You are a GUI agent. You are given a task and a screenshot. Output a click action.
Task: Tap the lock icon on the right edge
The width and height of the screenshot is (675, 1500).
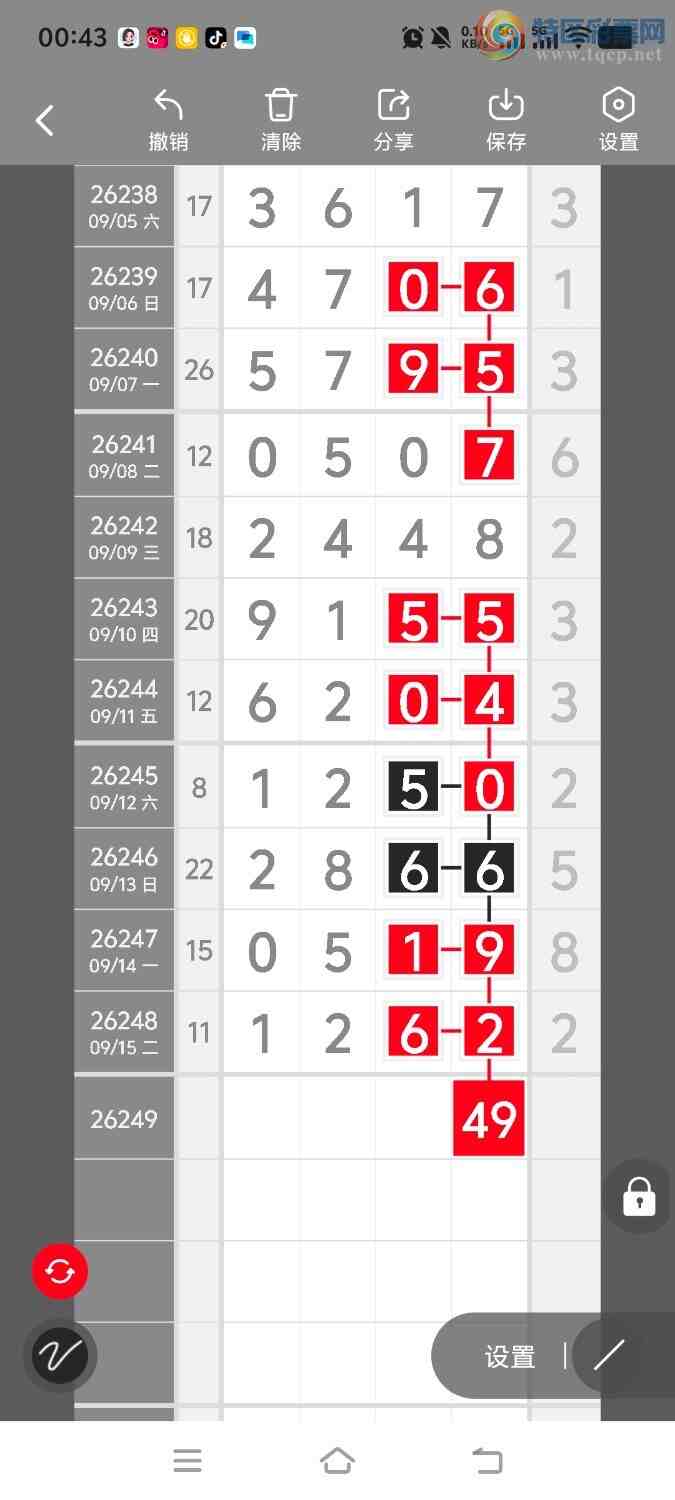[x=639, y=1196]
